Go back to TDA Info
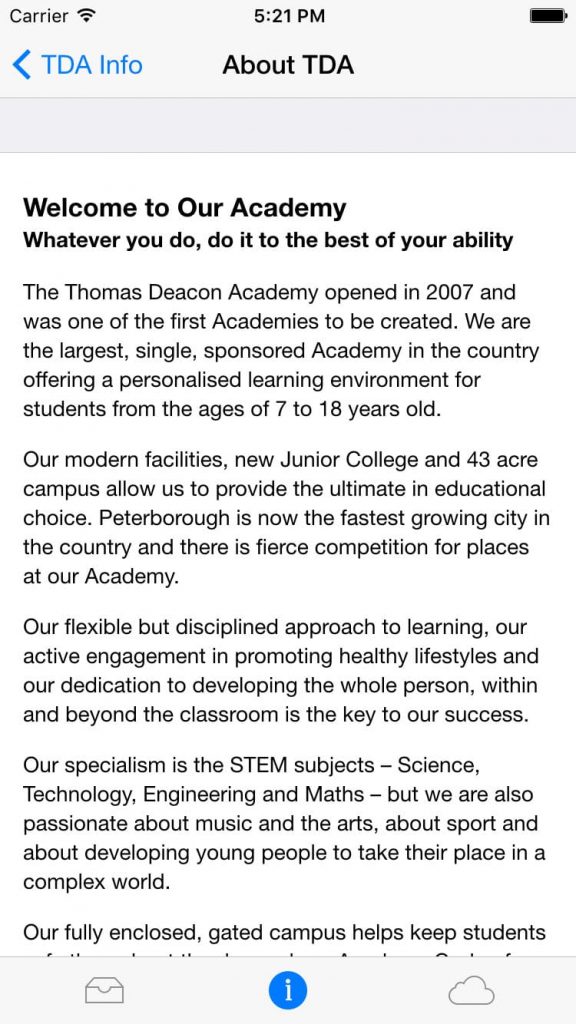The height and width of the screenshot is (1024, 576). click(x=77, y=65)
